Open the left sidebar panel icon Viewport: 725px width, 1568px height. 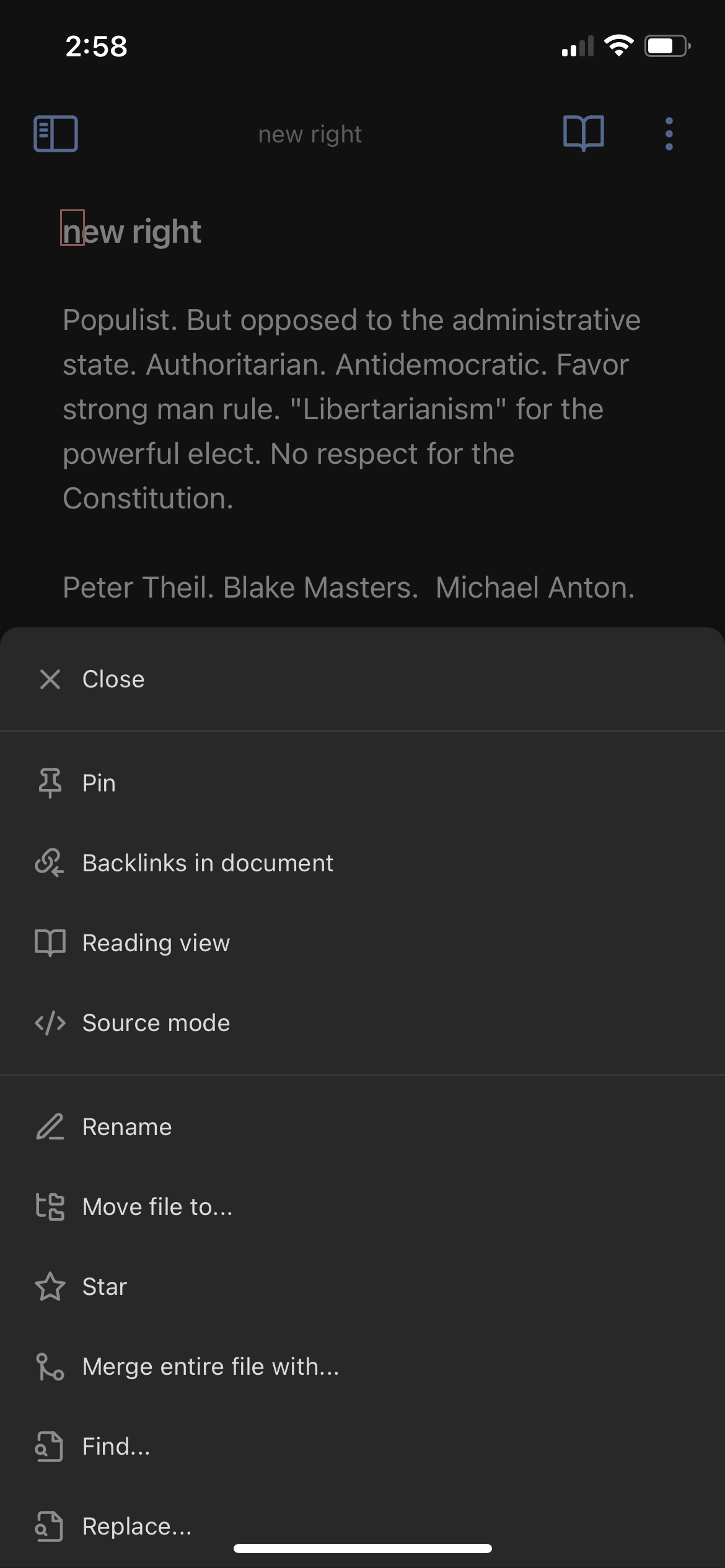pyautogui.click(x=56, y=134)
